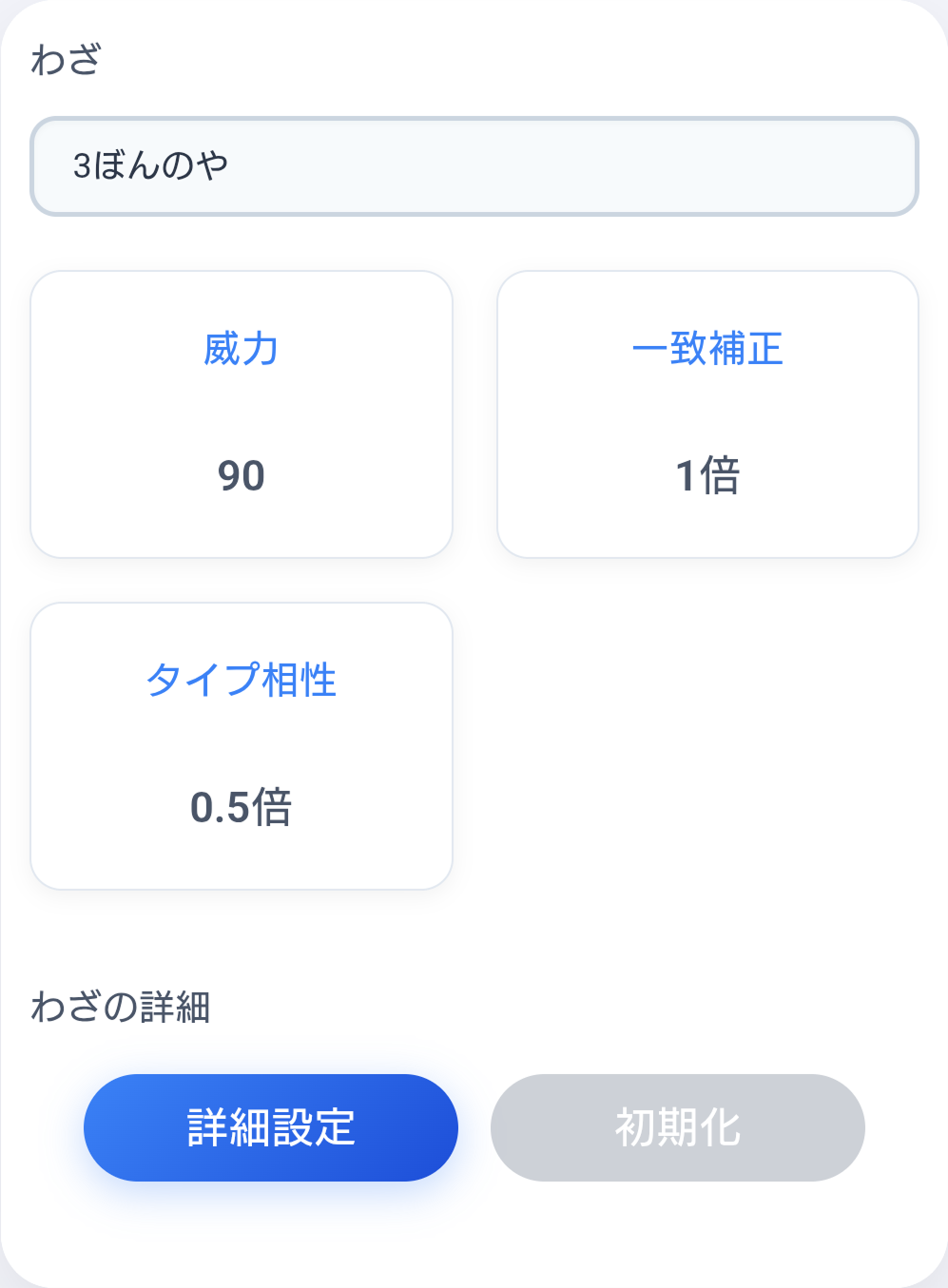The width and height of the screenshot is (948, 1288).
Task: Adjust type effectiveness by clicking 0.5倍
Action: [x=241, y=808]
